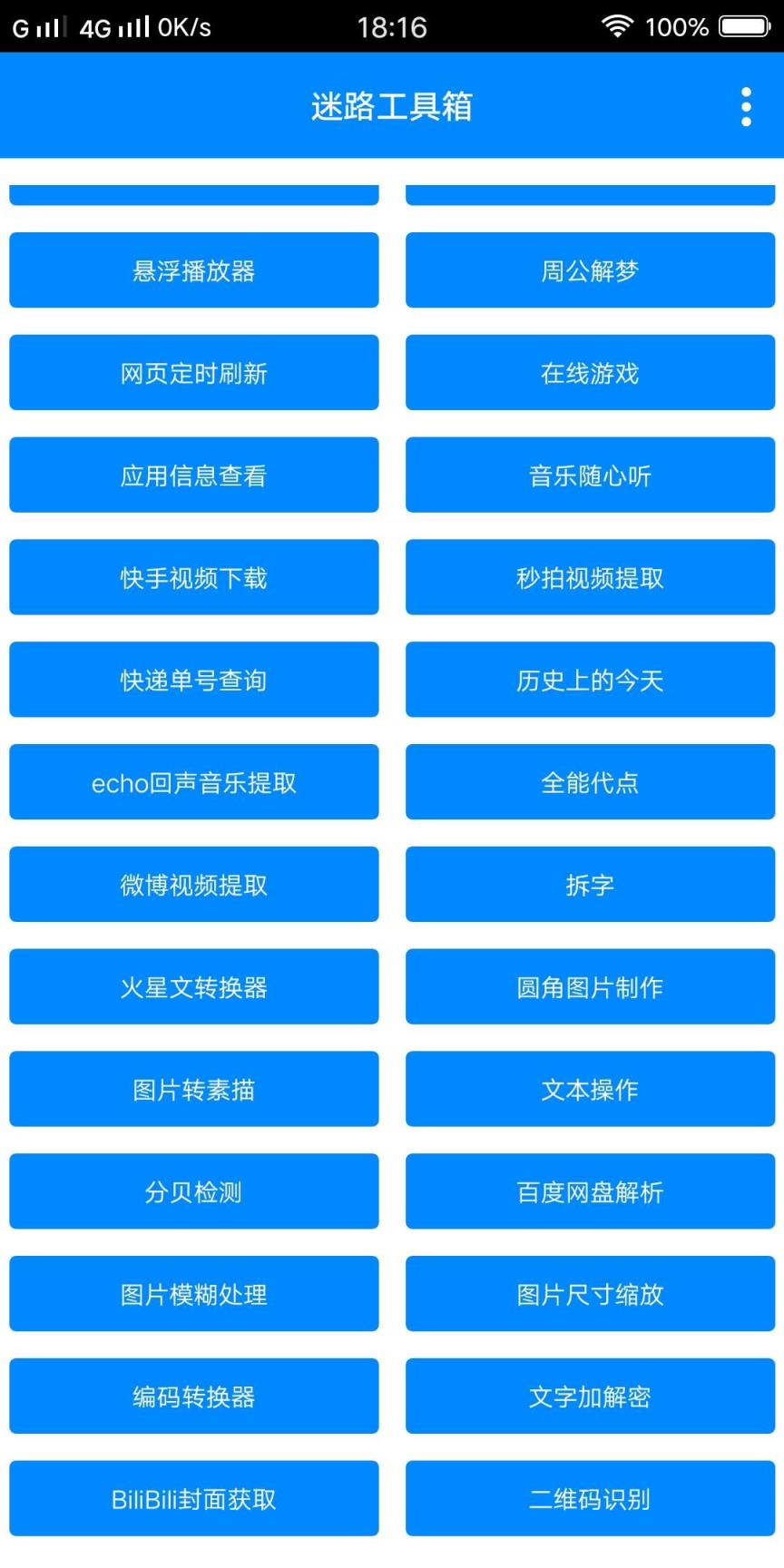Open 网页定时刷新 webpage auto-refresh tool

[x=193, y=372]
